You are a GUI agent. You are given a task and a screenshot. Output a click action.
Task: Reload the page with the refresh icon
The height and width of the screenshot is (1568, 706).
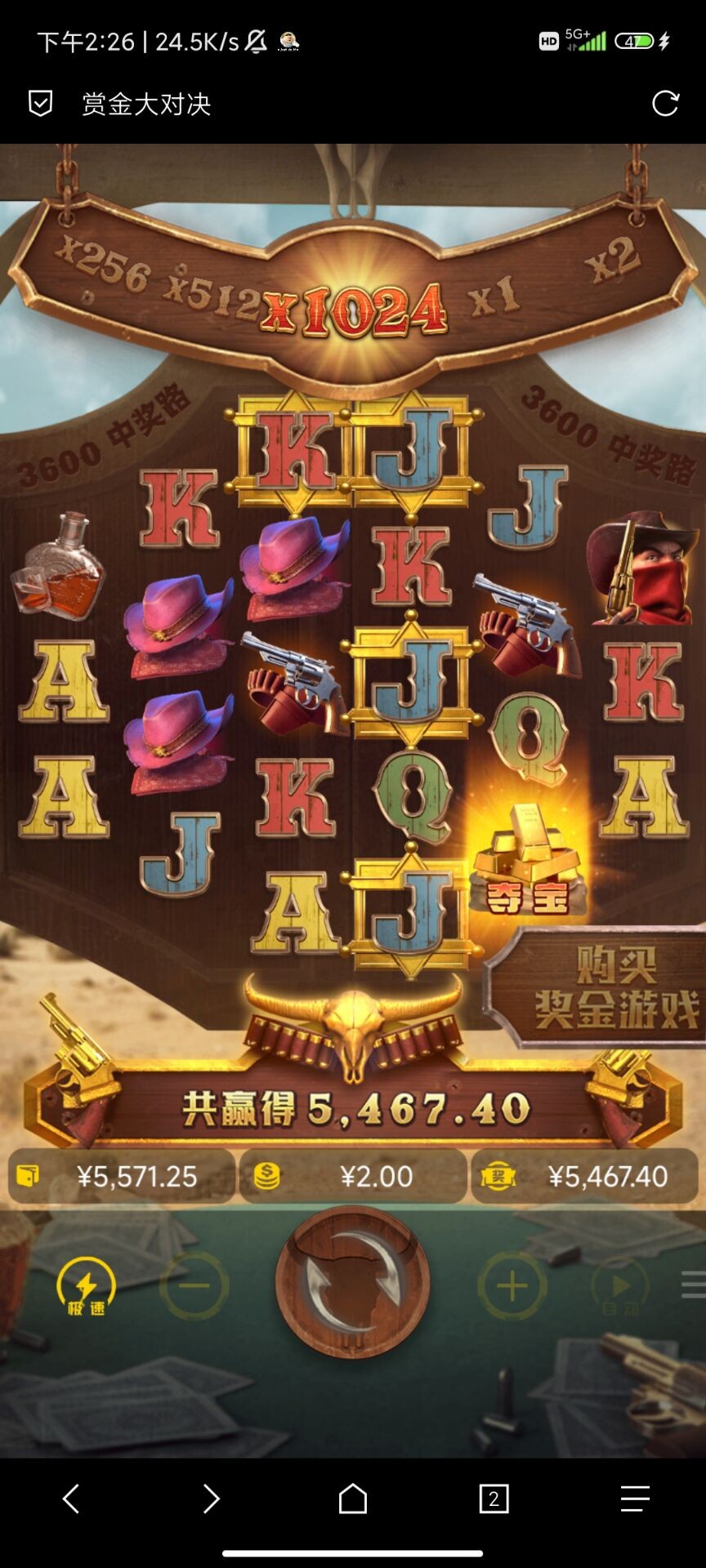tap(664, 104)
